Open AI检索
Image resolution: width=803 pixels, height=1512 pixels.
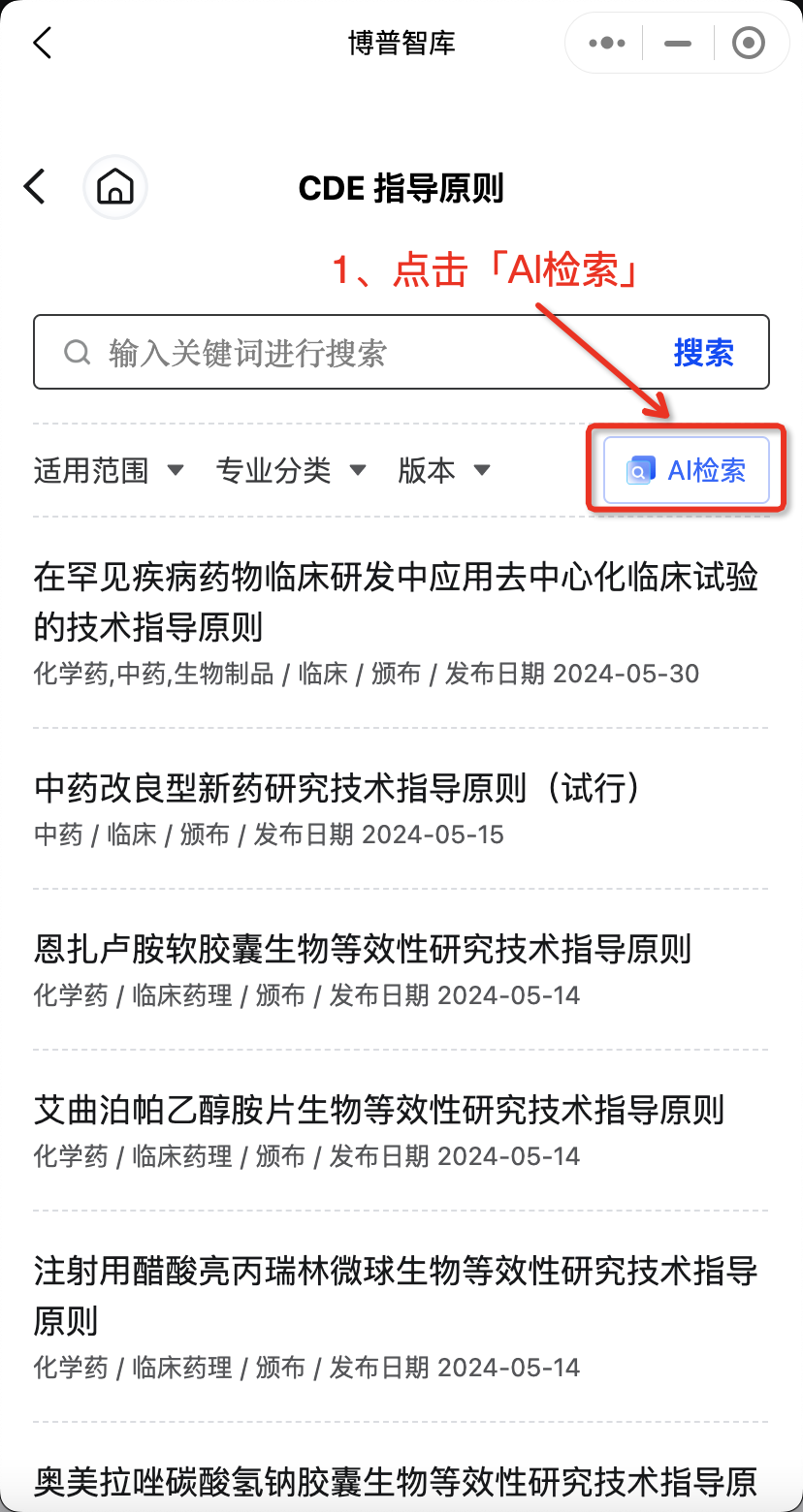click(x=687, y=471)
